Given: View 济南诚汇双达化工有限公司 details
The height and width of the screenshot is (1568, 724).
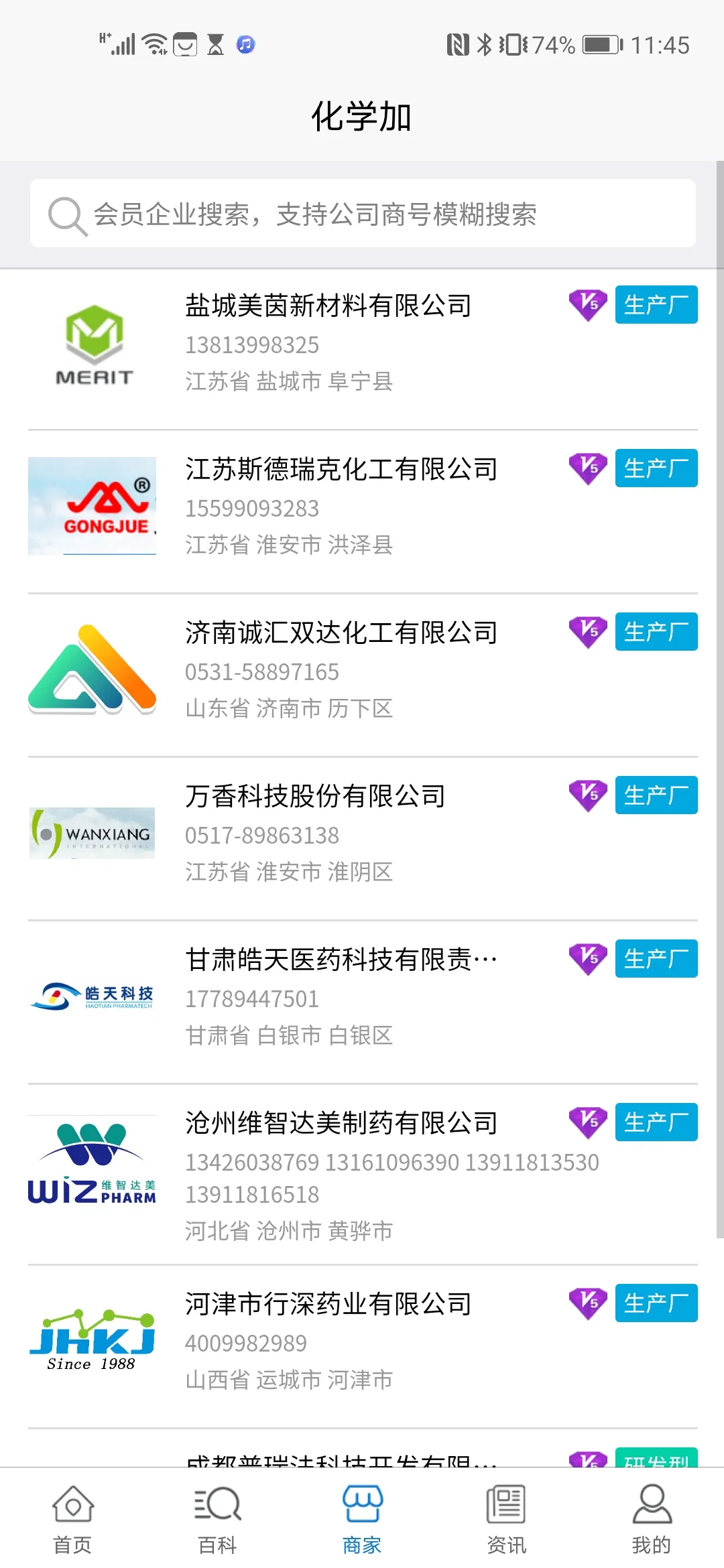Looking at the screenshot, I should click(x=341, y=633).
